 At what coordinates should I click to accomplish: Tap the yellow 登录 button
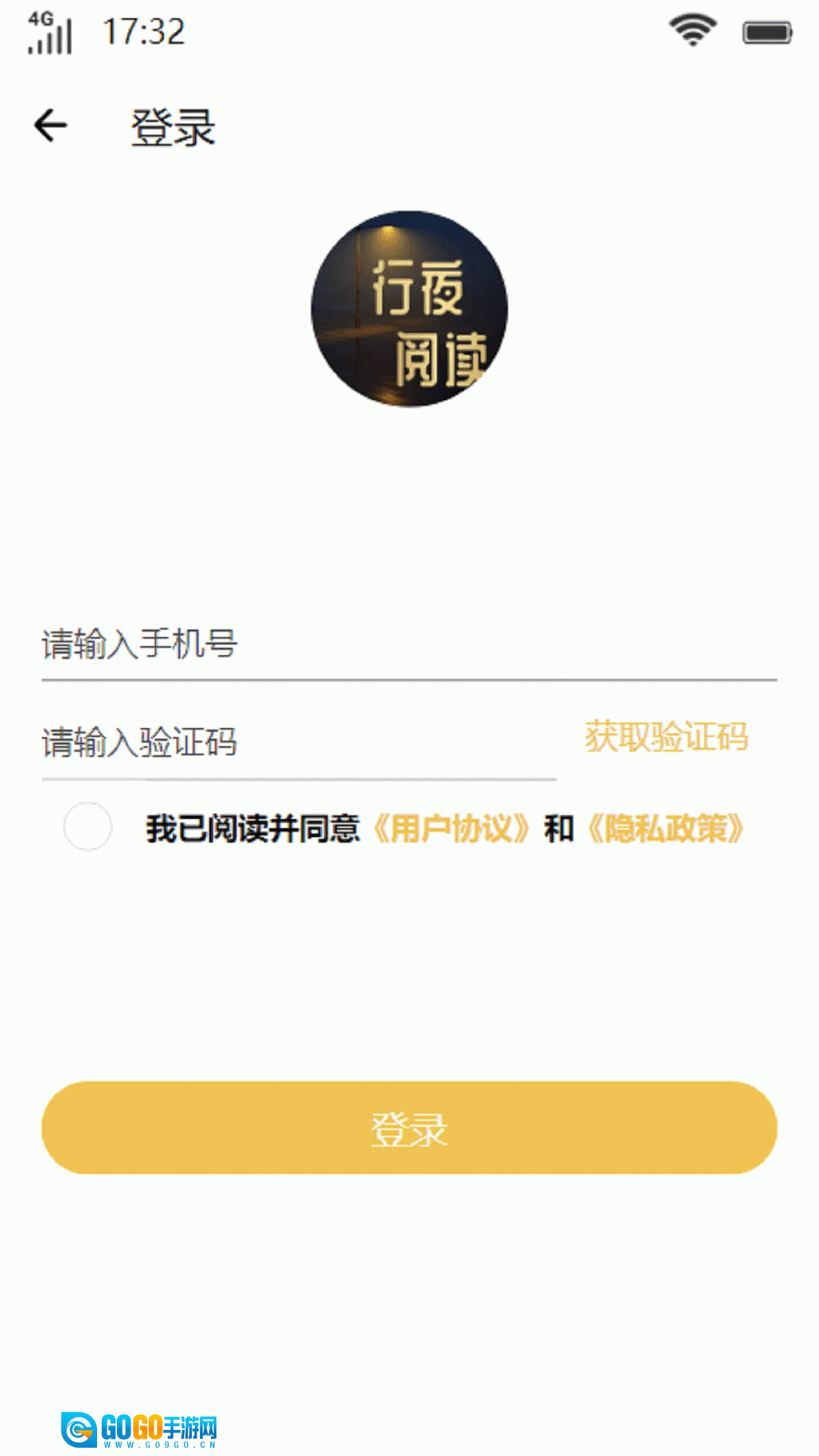[x=409, y=1128]
